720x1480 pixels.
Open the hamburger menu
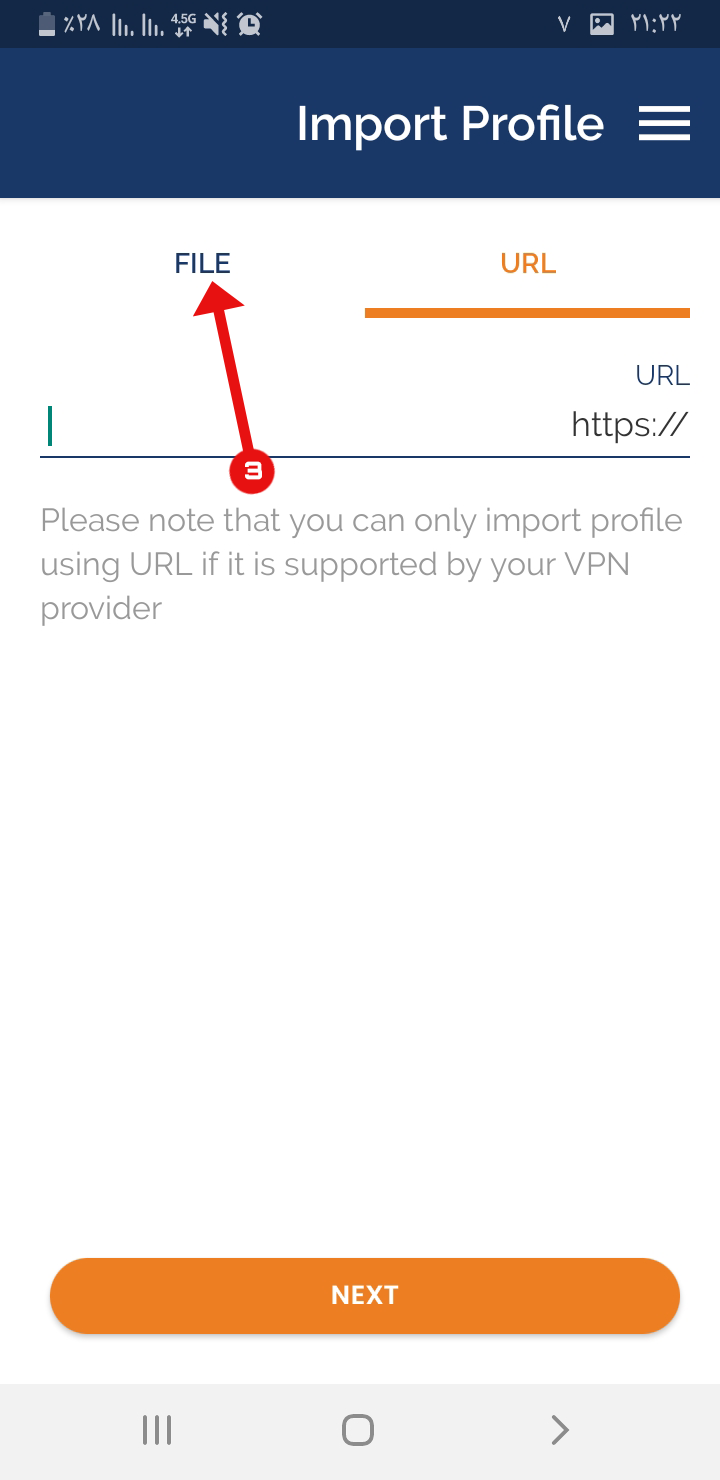click(x=665, y=124)
